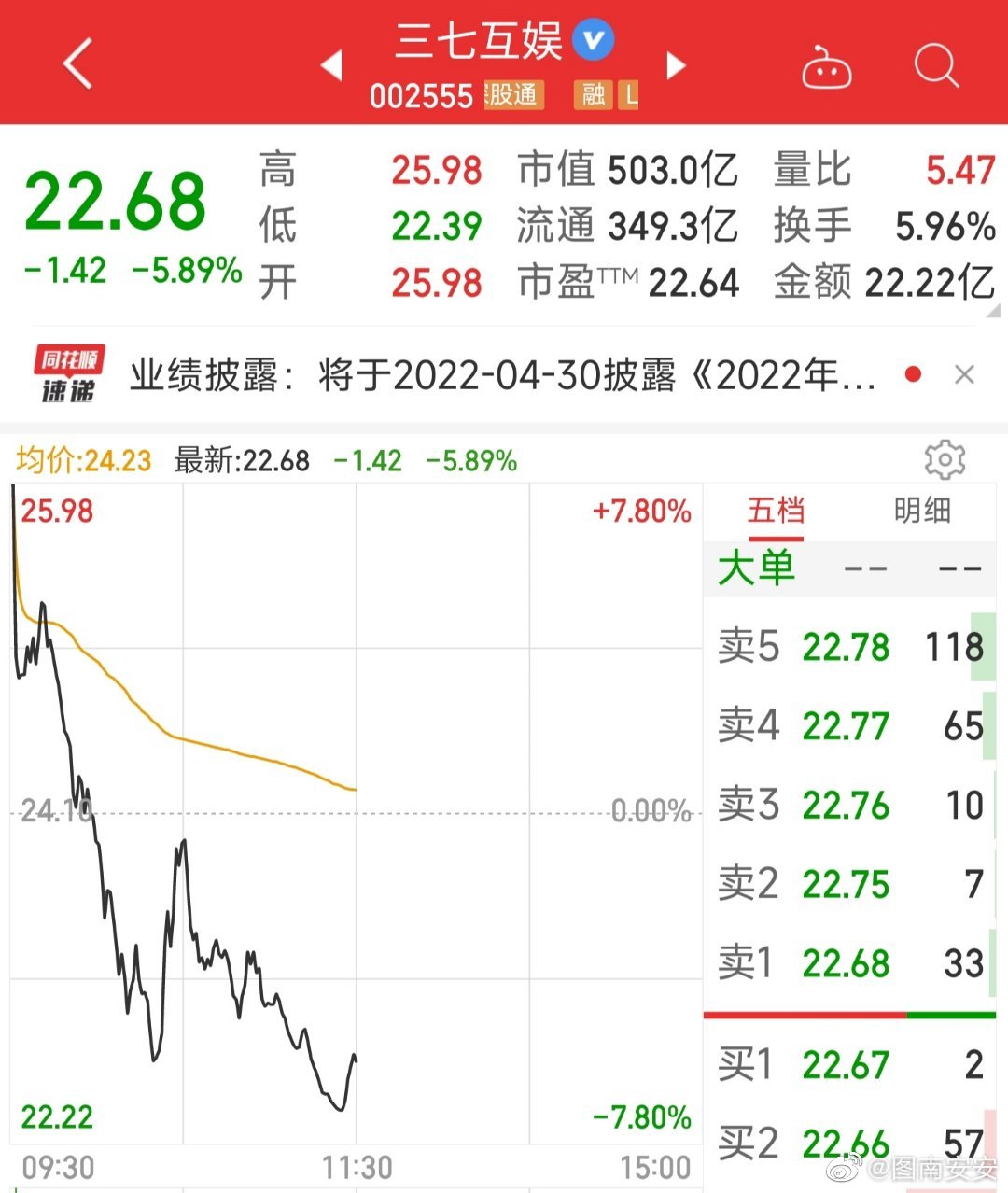Dismiss the 业绩披露 alert banner
The image size is (1008, 1193).
tap(965, 375)
